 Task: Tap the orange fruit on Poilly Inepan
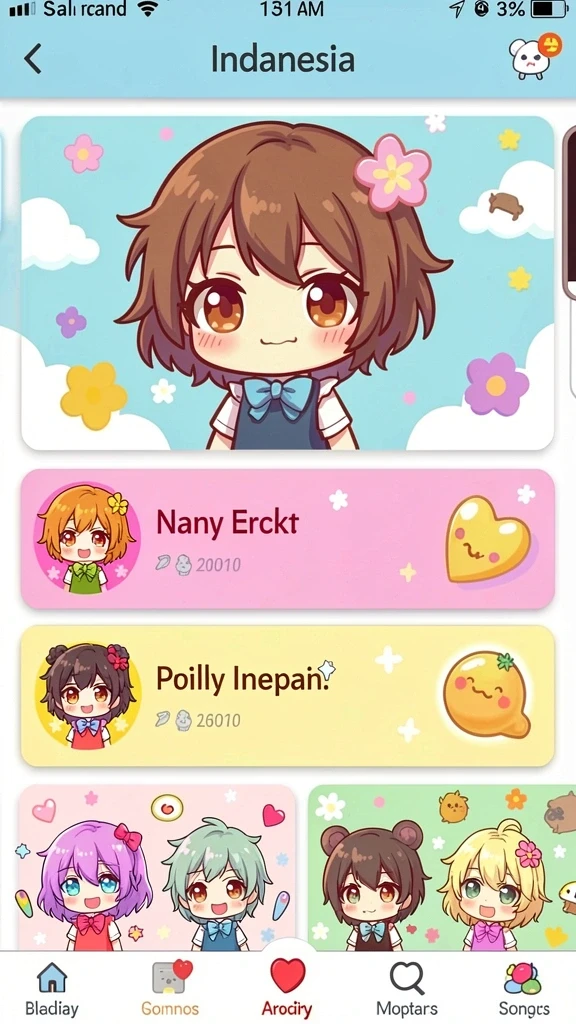pos(487,694)
